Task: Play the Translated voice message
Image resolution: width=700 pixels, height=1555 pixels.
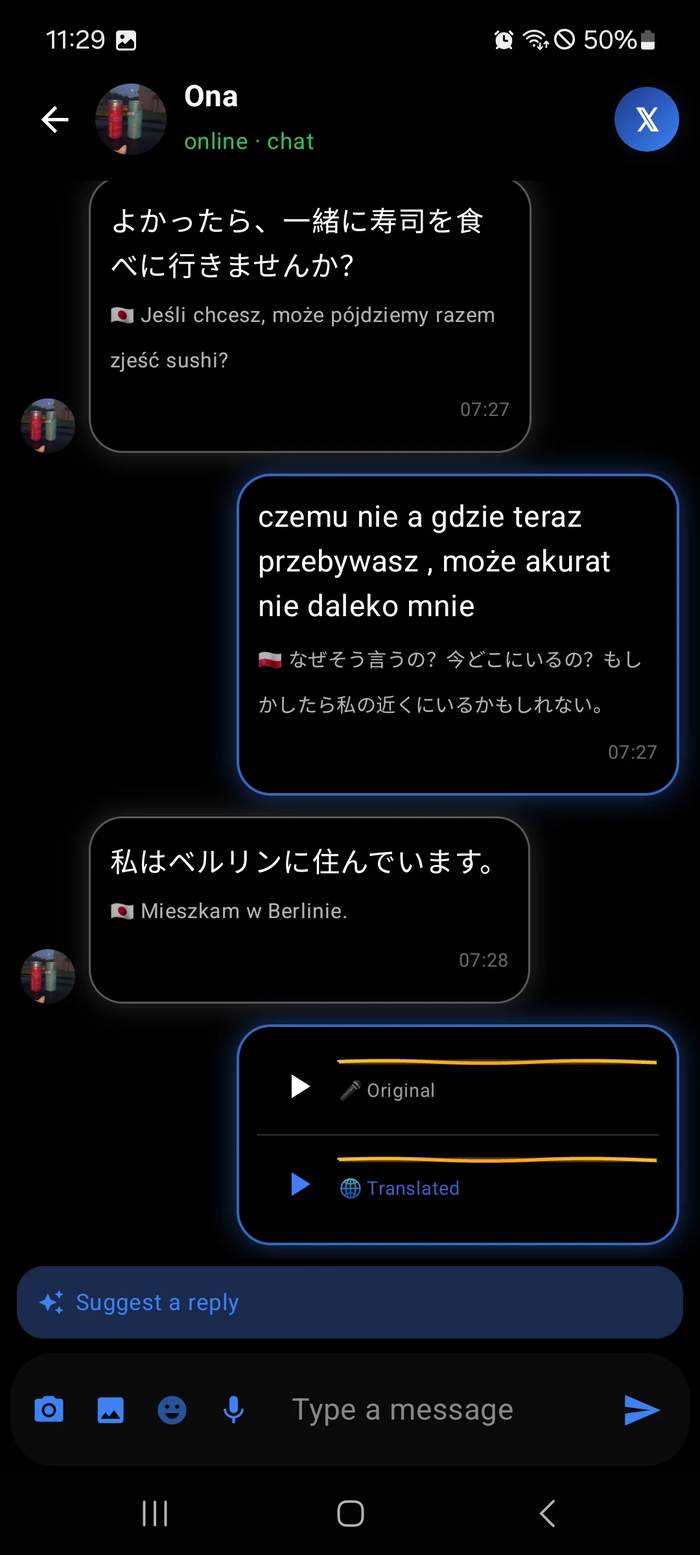Action: point(300,1184)
